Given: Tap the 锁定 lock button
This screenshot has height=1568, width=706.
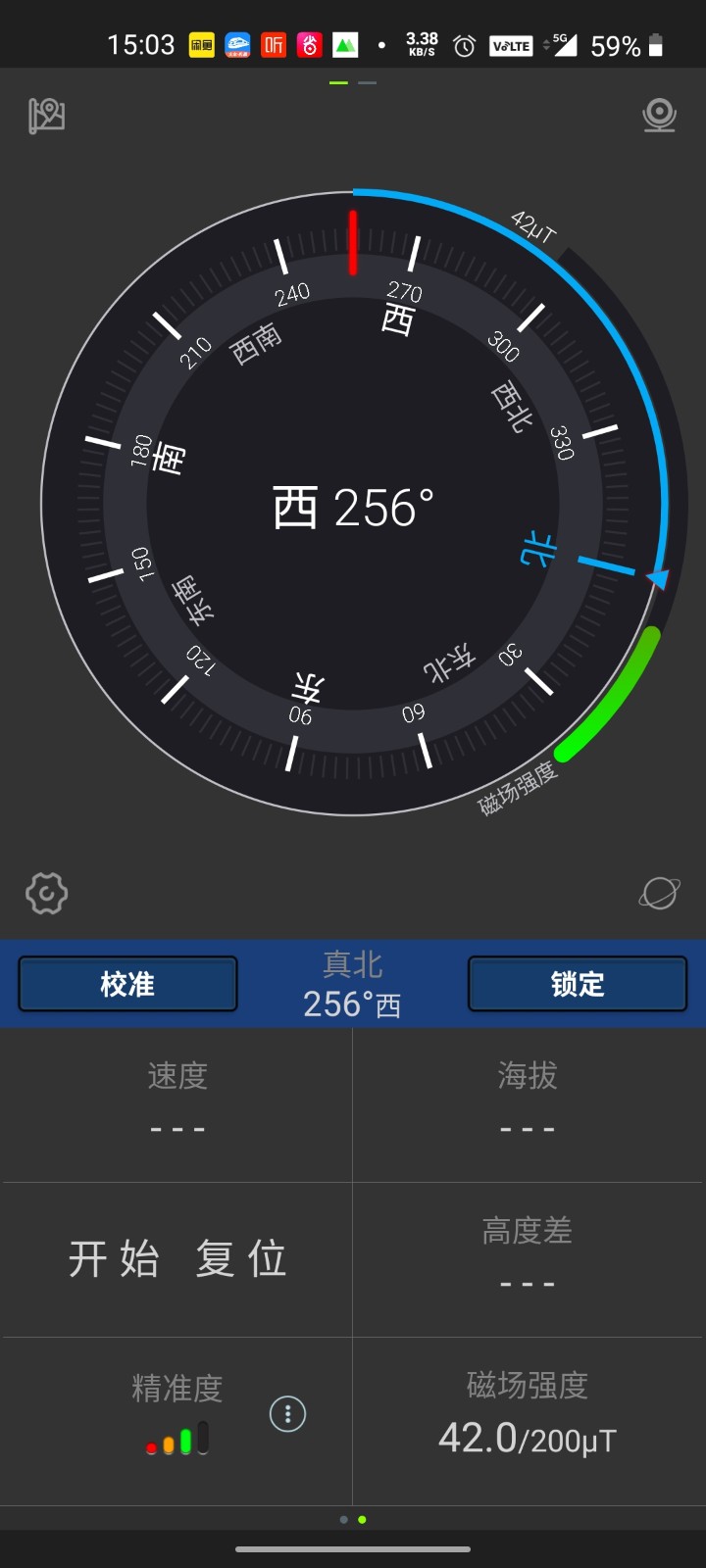Looking at the screenshot, I should point(577,984).
